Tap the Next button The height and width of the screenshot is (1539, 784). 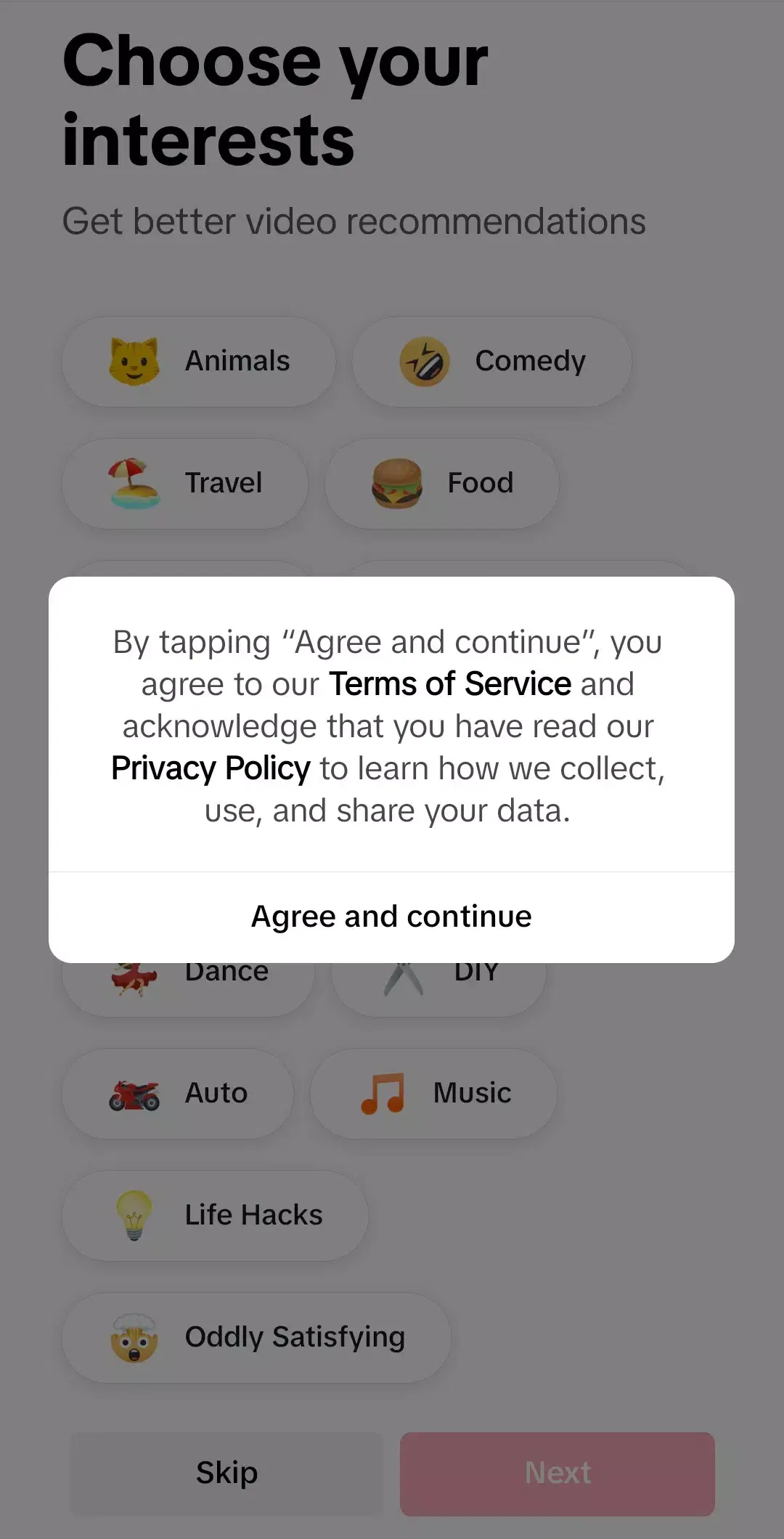tap(557, 1473)
